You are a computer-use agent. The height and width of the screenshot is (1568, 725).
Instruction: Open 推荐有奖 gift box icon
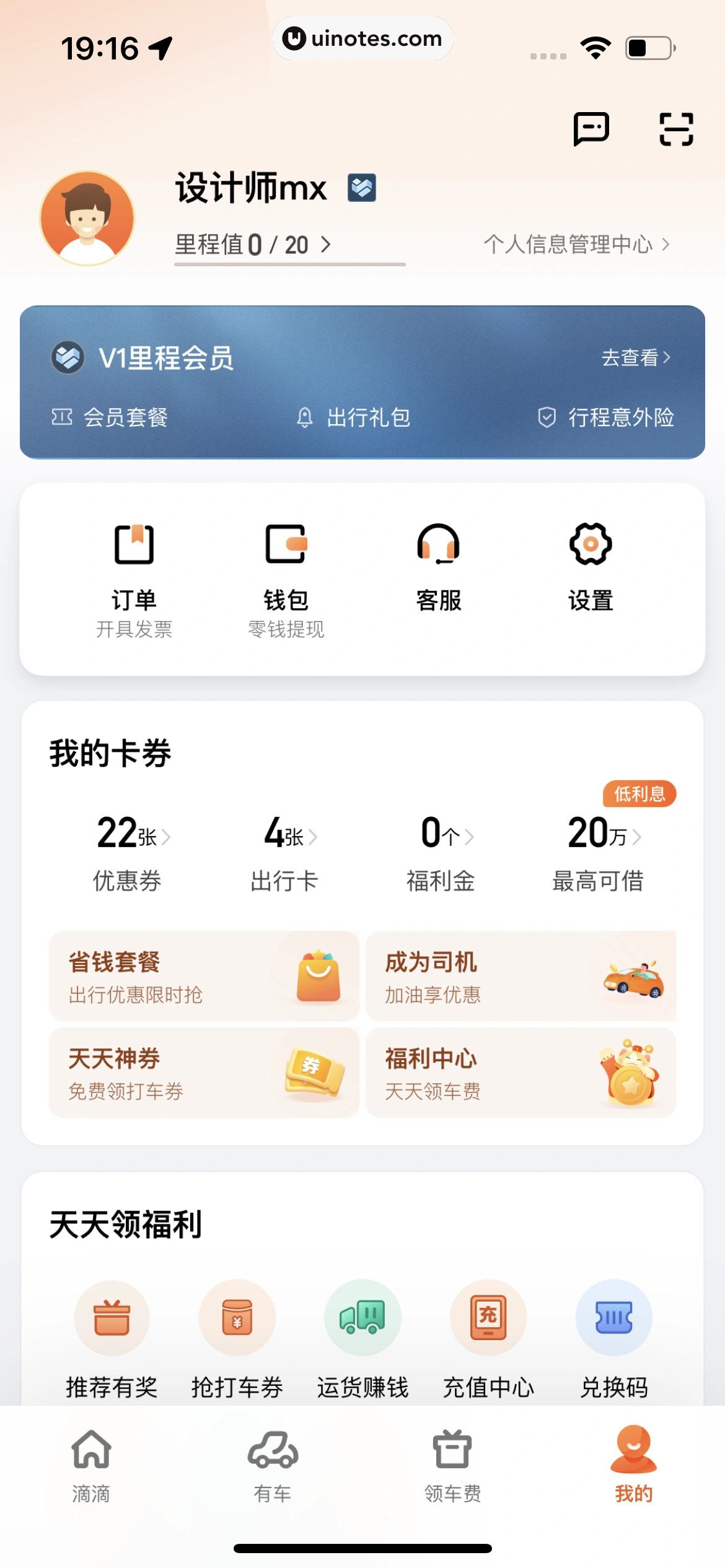(x=111, y=1318)
